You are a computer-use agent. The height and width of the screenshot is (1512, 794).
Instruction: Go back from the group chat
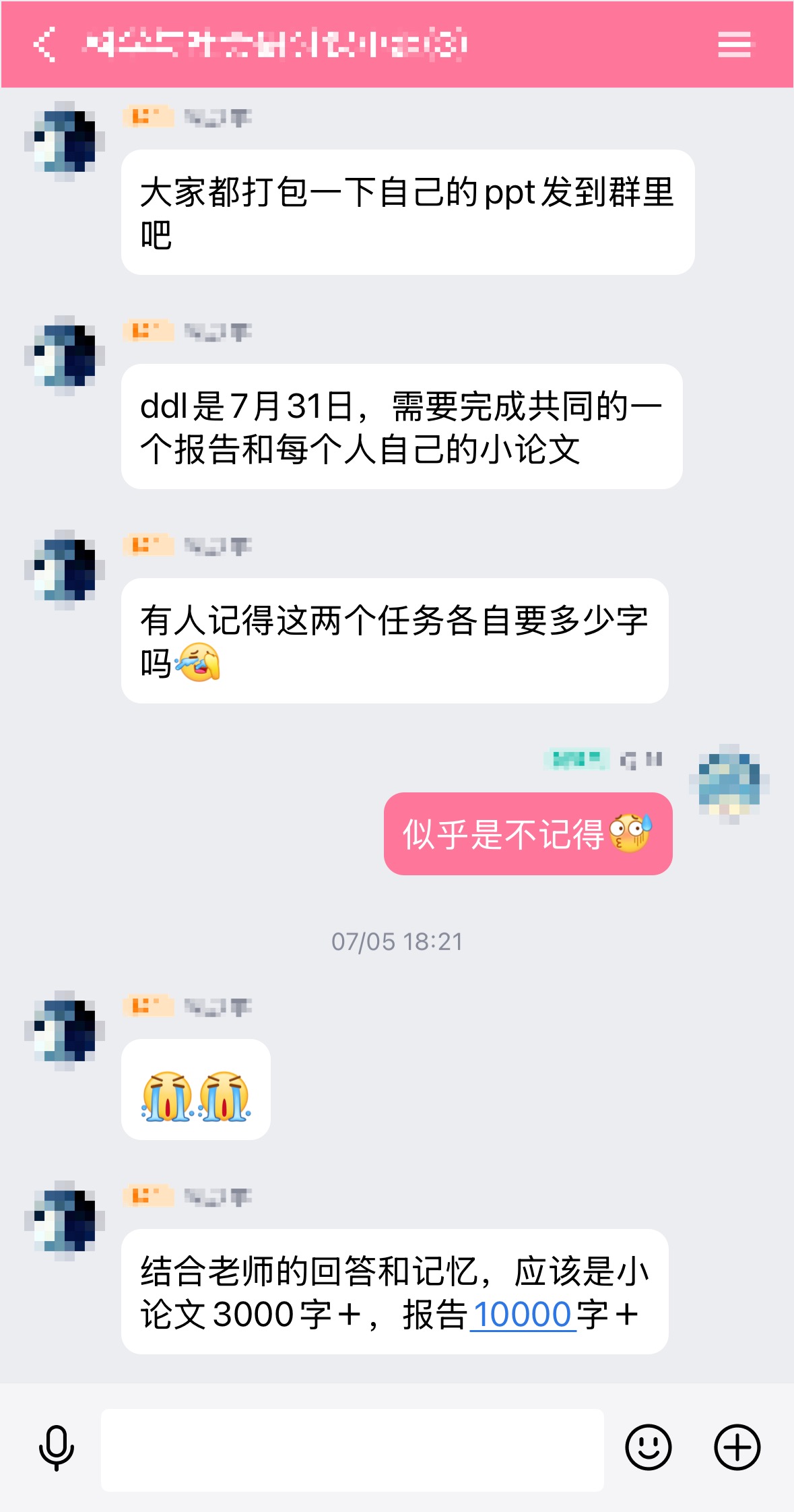click(x=44, y=44)
